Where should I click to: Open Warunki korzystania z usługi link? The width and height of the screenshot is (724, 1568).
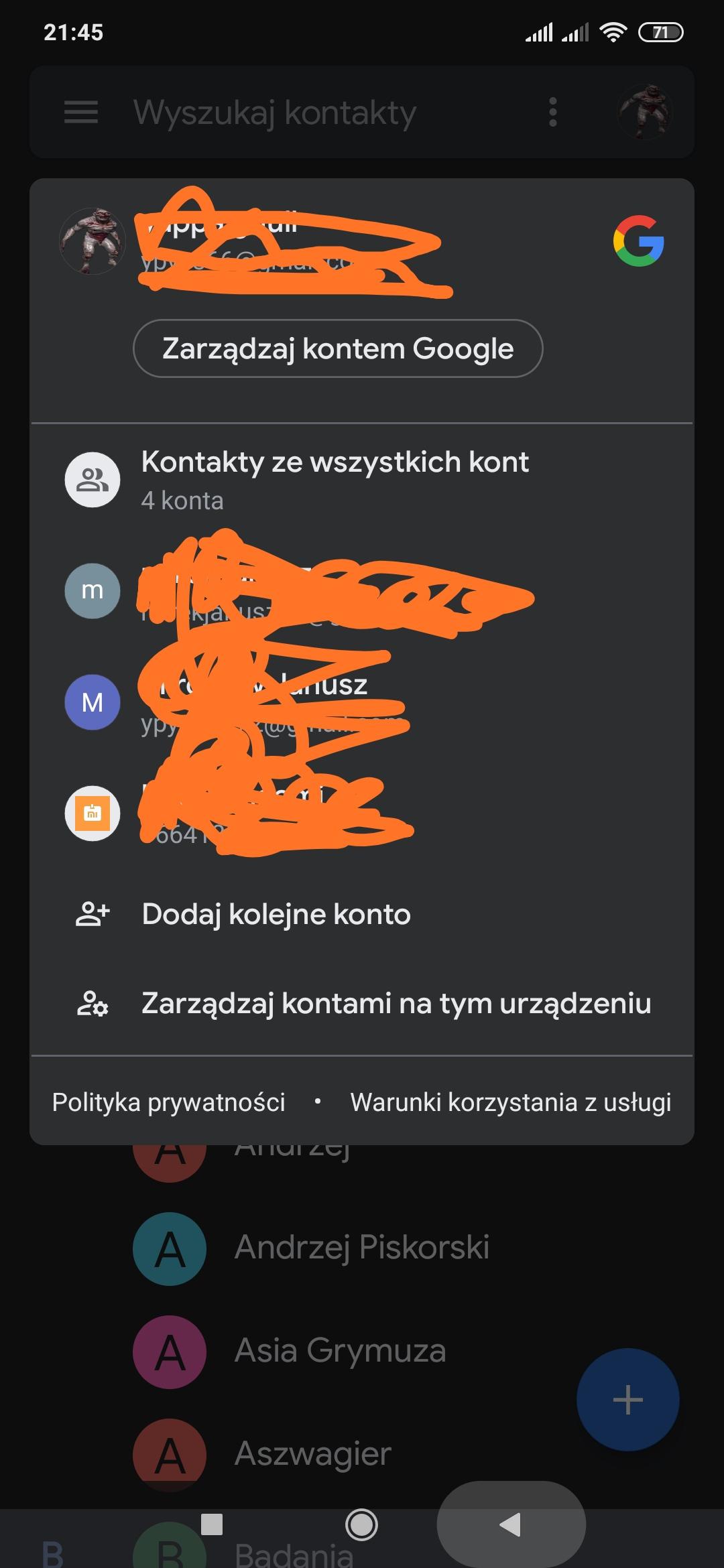510,1102
